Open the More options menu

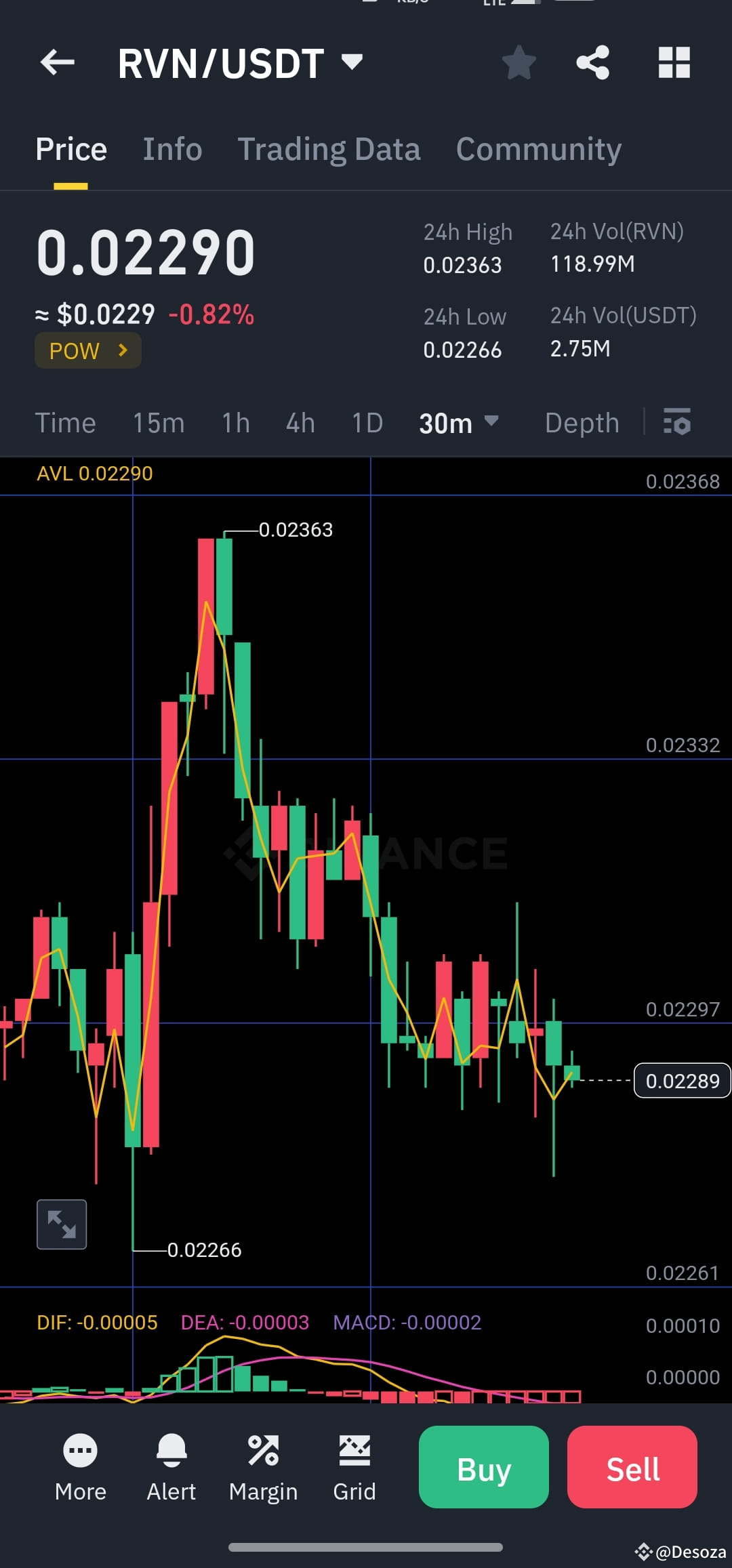coord(81,1467)
